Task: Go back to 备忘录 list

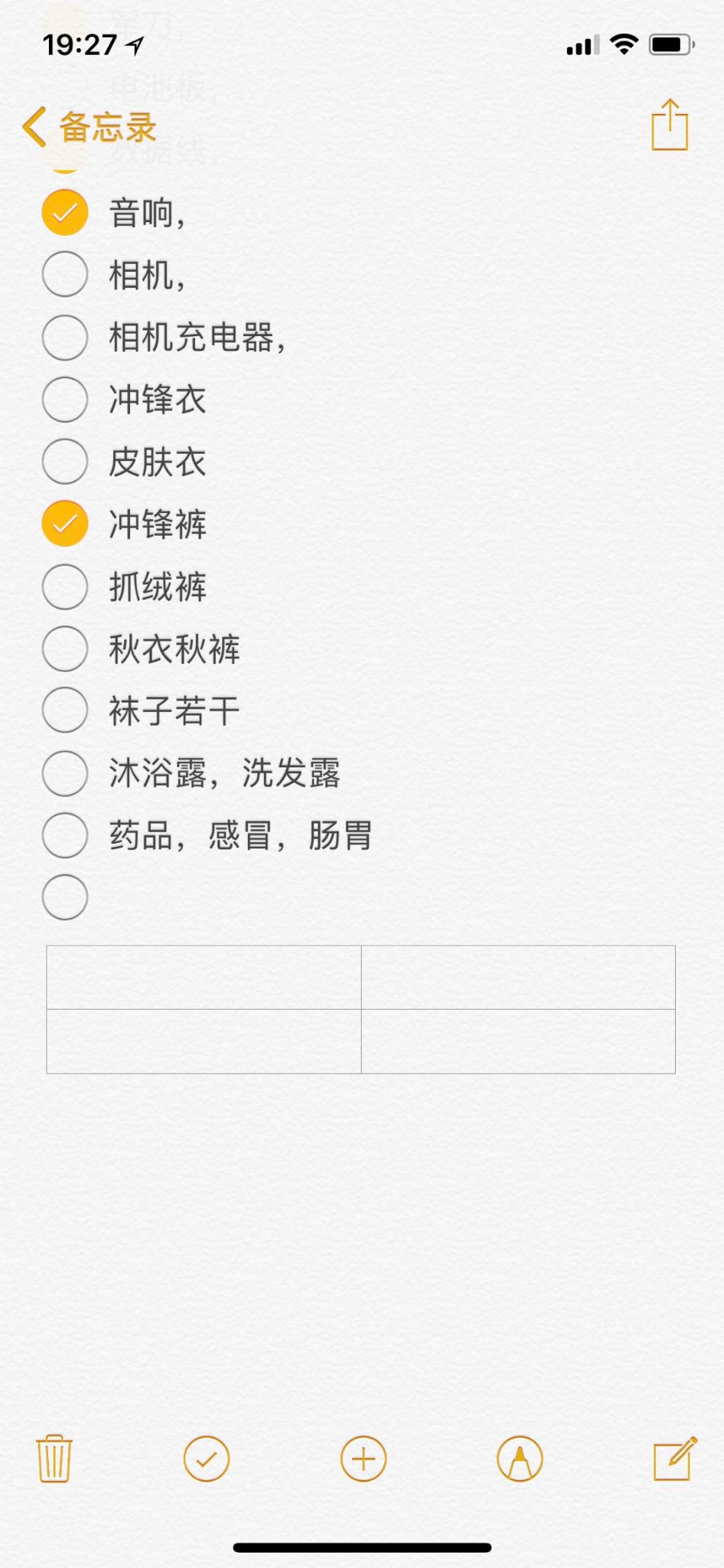Action: pos(90,127)
